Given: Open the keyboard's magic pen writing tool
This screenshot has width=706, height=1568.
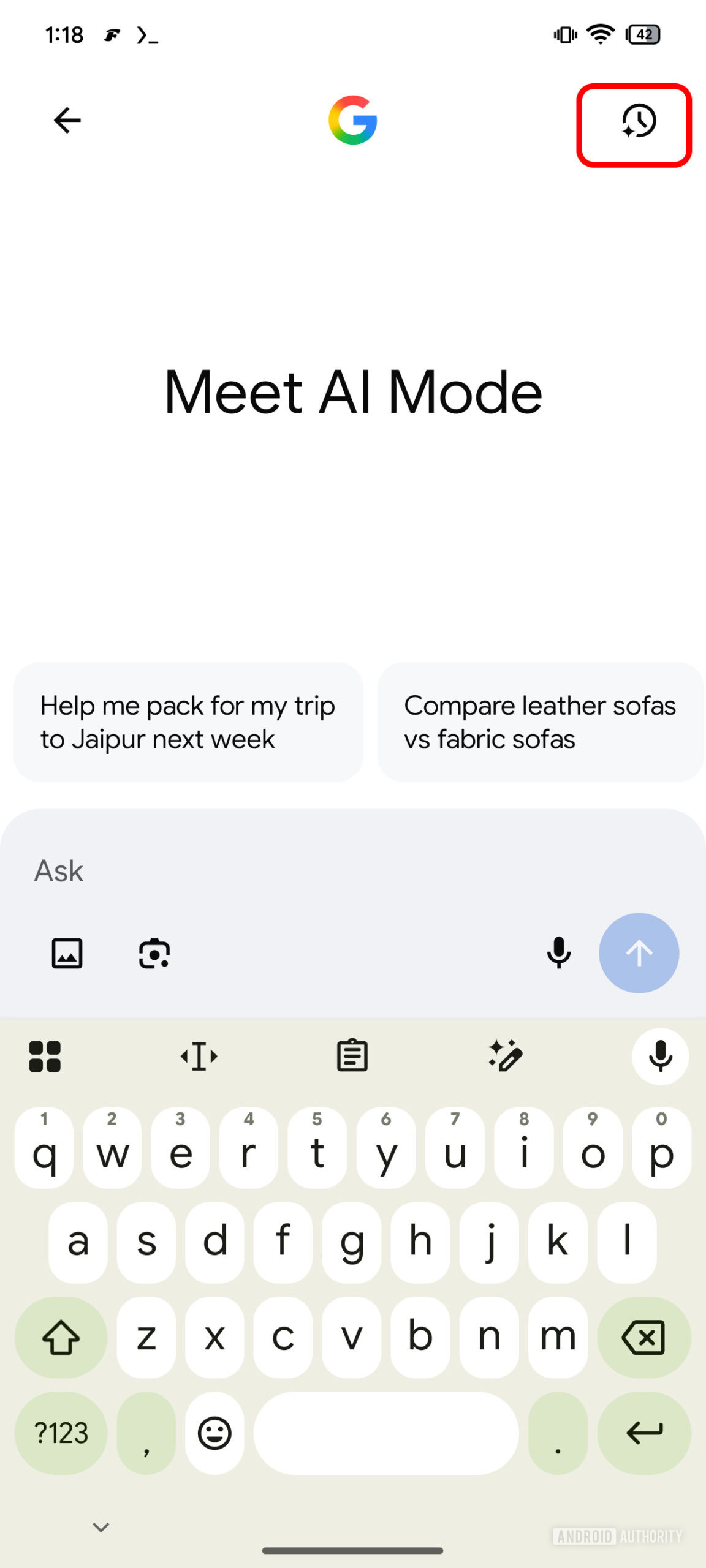Looking at the screenshot, I should [506, 1057].
